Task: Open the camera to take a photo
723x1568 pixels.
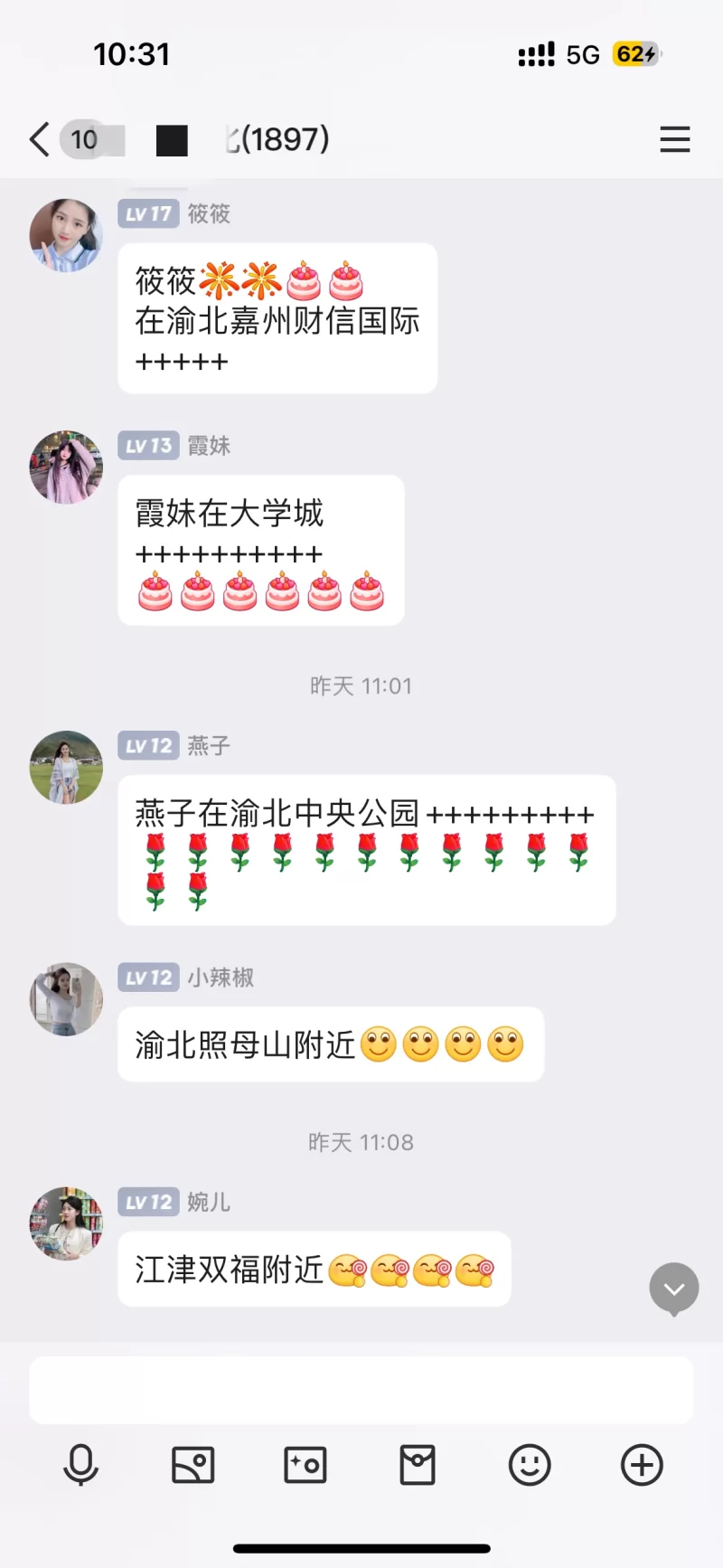Action: click(305, 1465)
